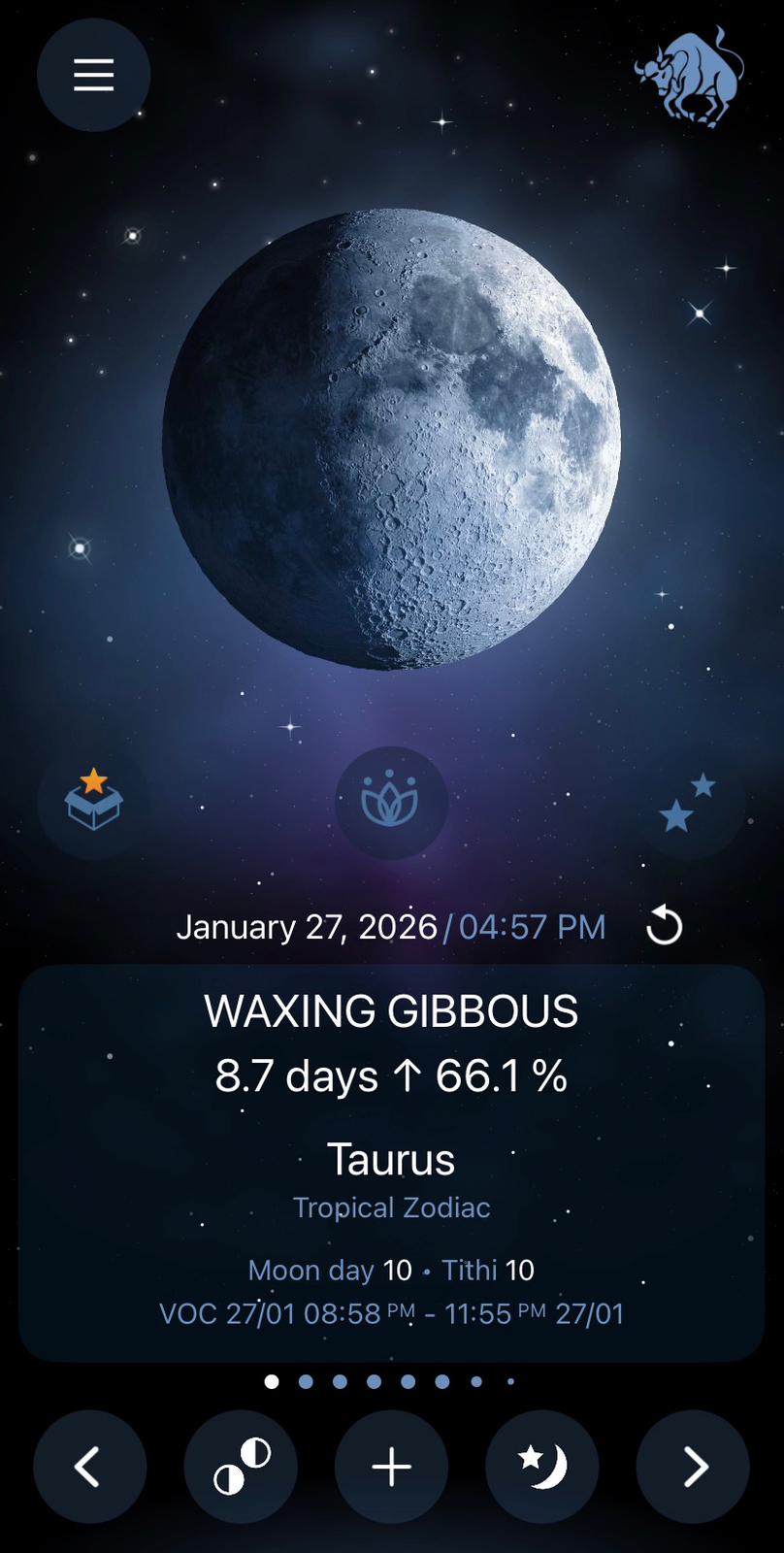The width and height of the screenshot is (784, 1553).
Task: Go to the next day
Action: [x=693, y=1467]
